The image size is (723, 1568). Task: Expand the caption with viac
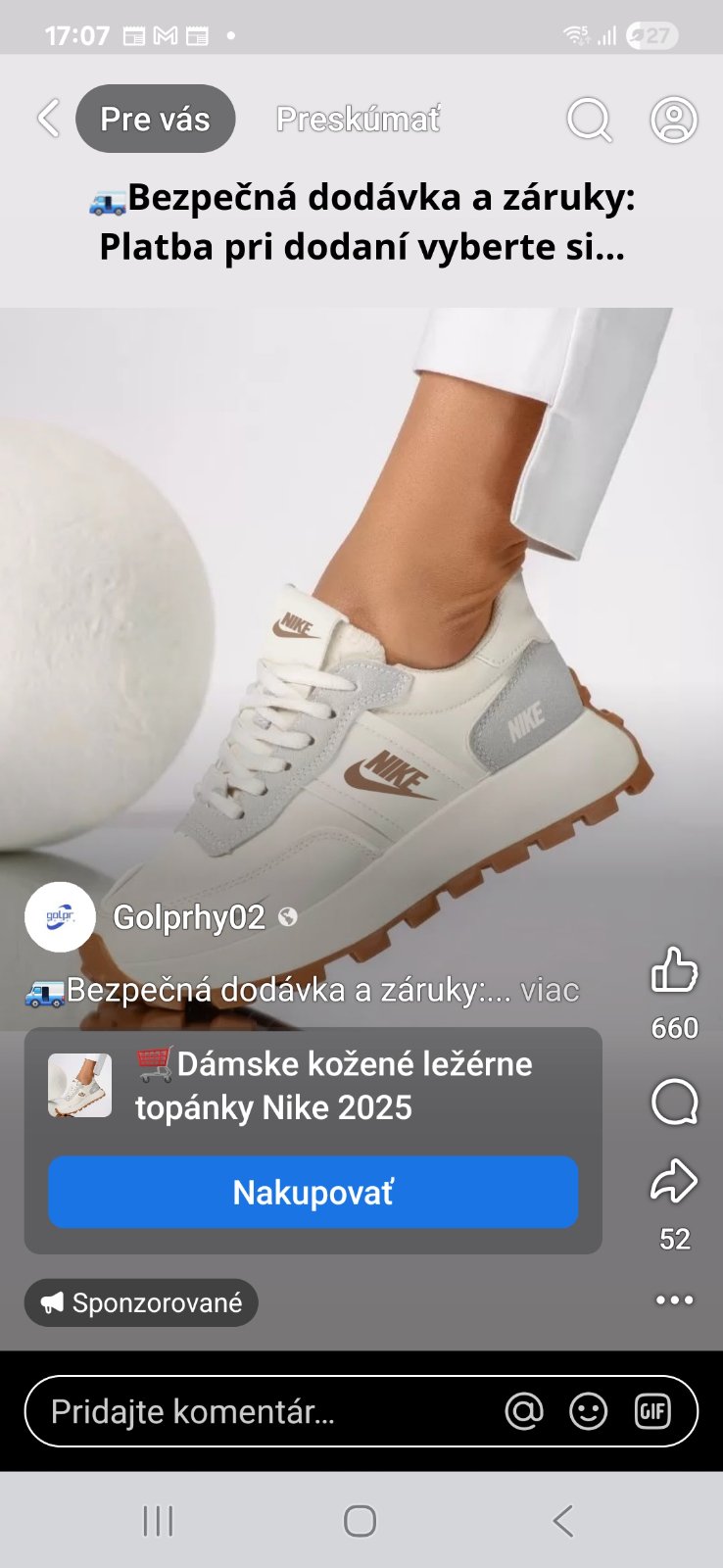[550, 990]
